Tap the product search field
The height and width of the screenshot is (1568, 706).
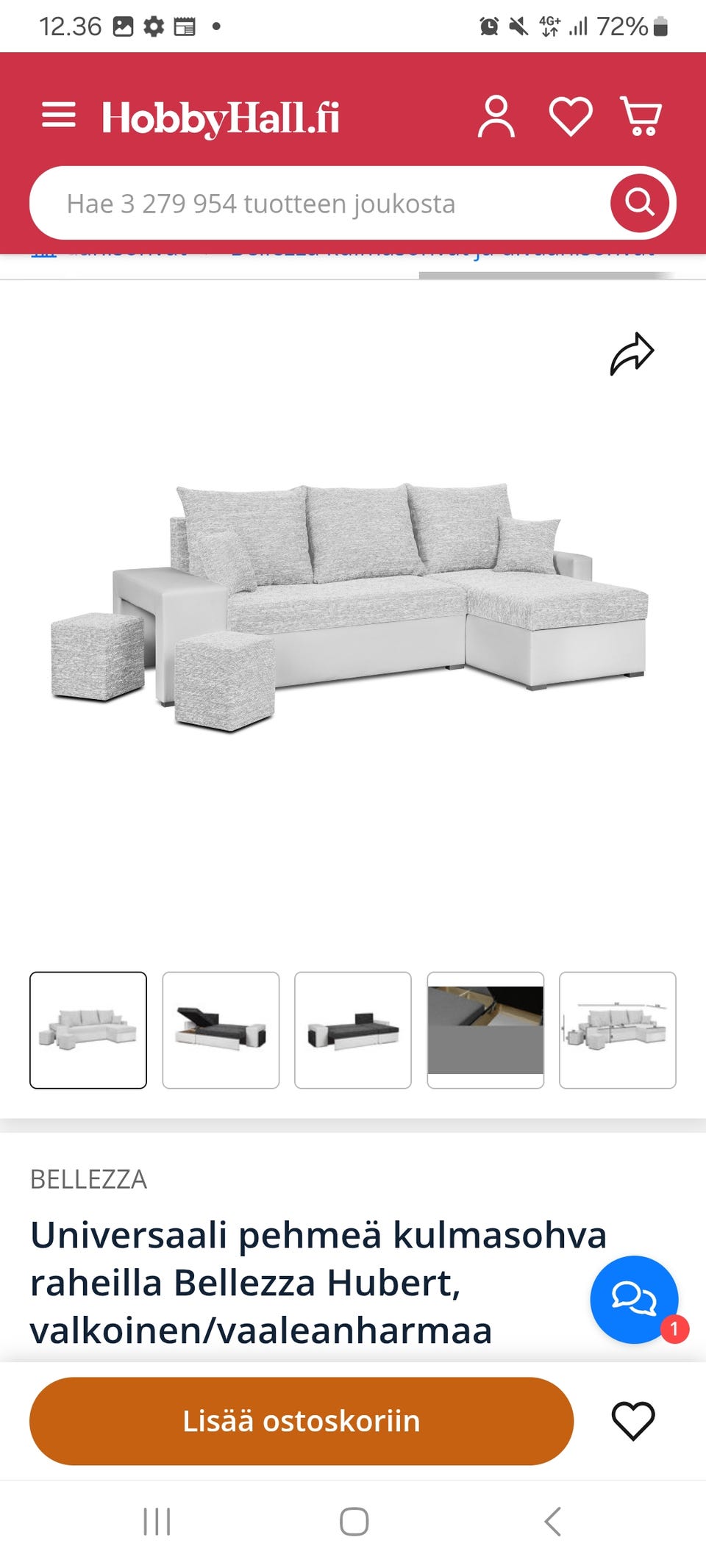coord(320,204)
